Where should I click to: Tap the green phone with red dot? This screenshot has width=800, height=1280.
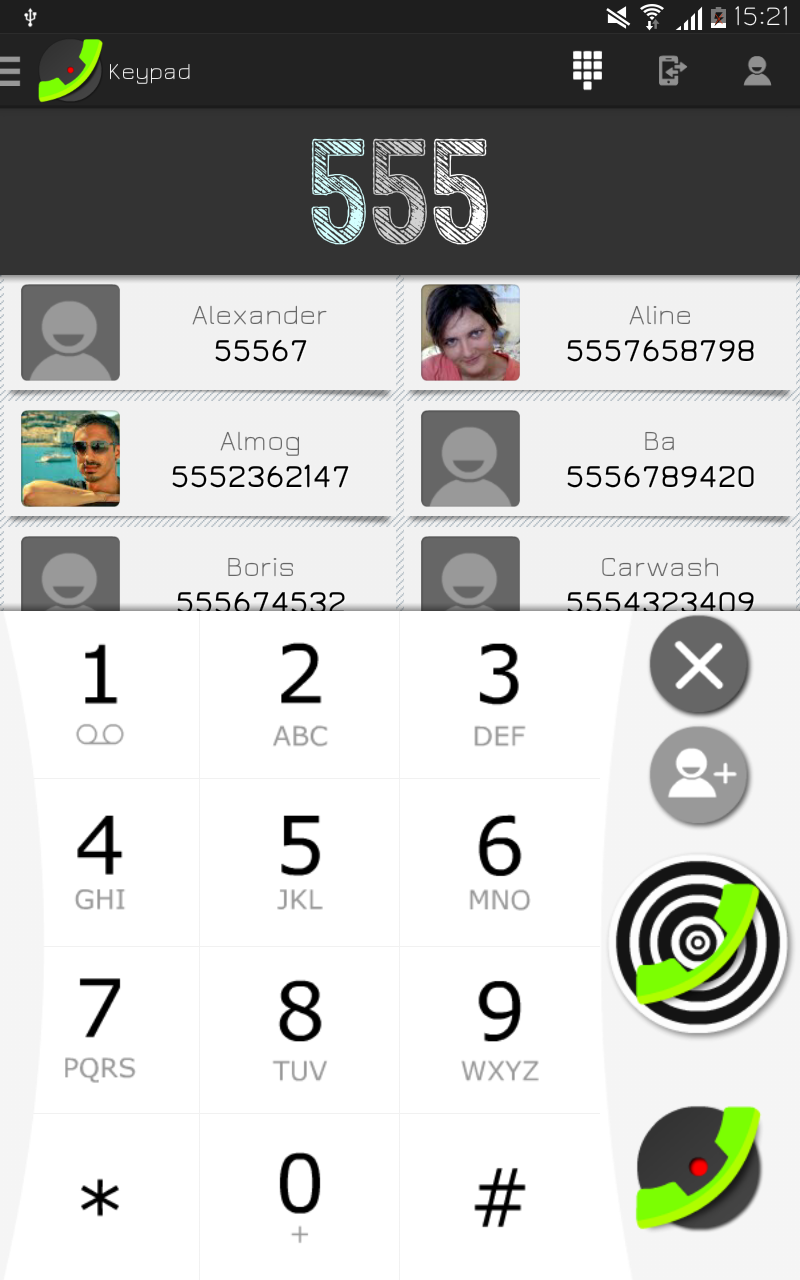tap(699, 1168)
